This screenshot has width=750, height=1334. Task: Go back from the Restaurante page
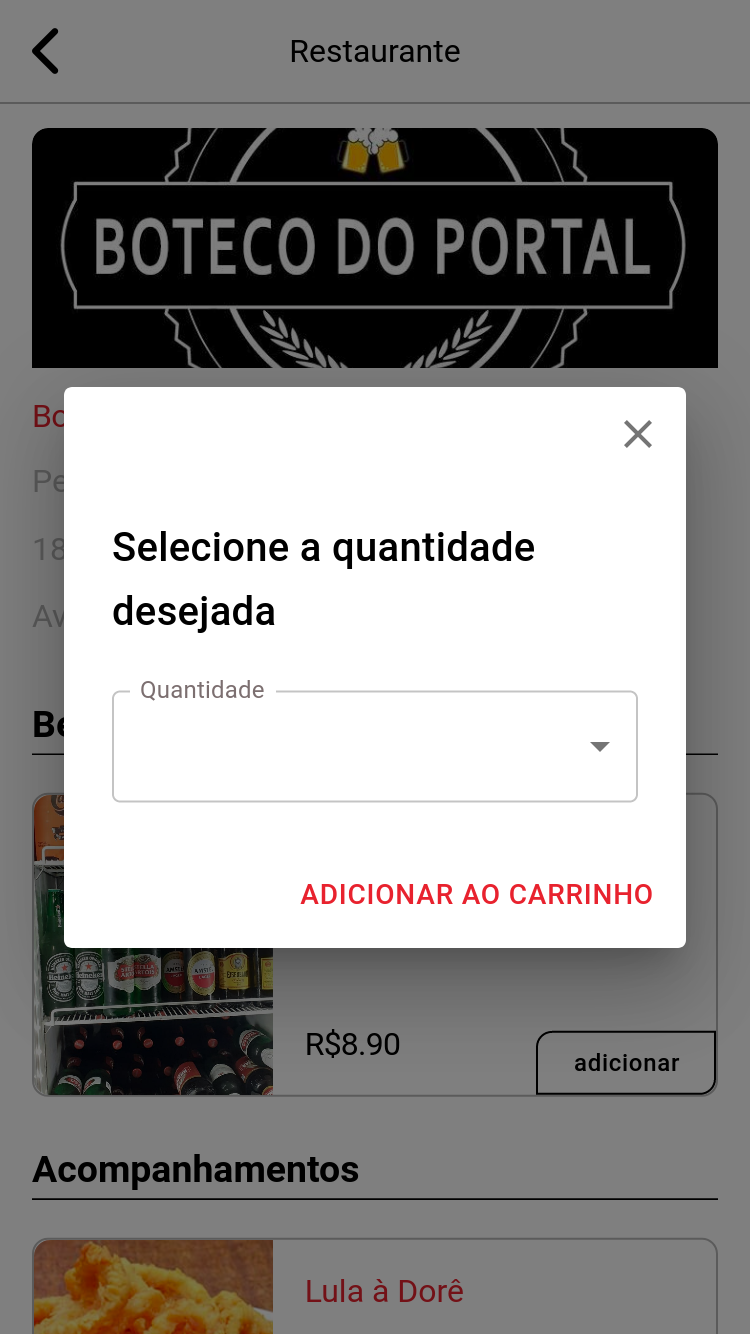coord(46,51)
